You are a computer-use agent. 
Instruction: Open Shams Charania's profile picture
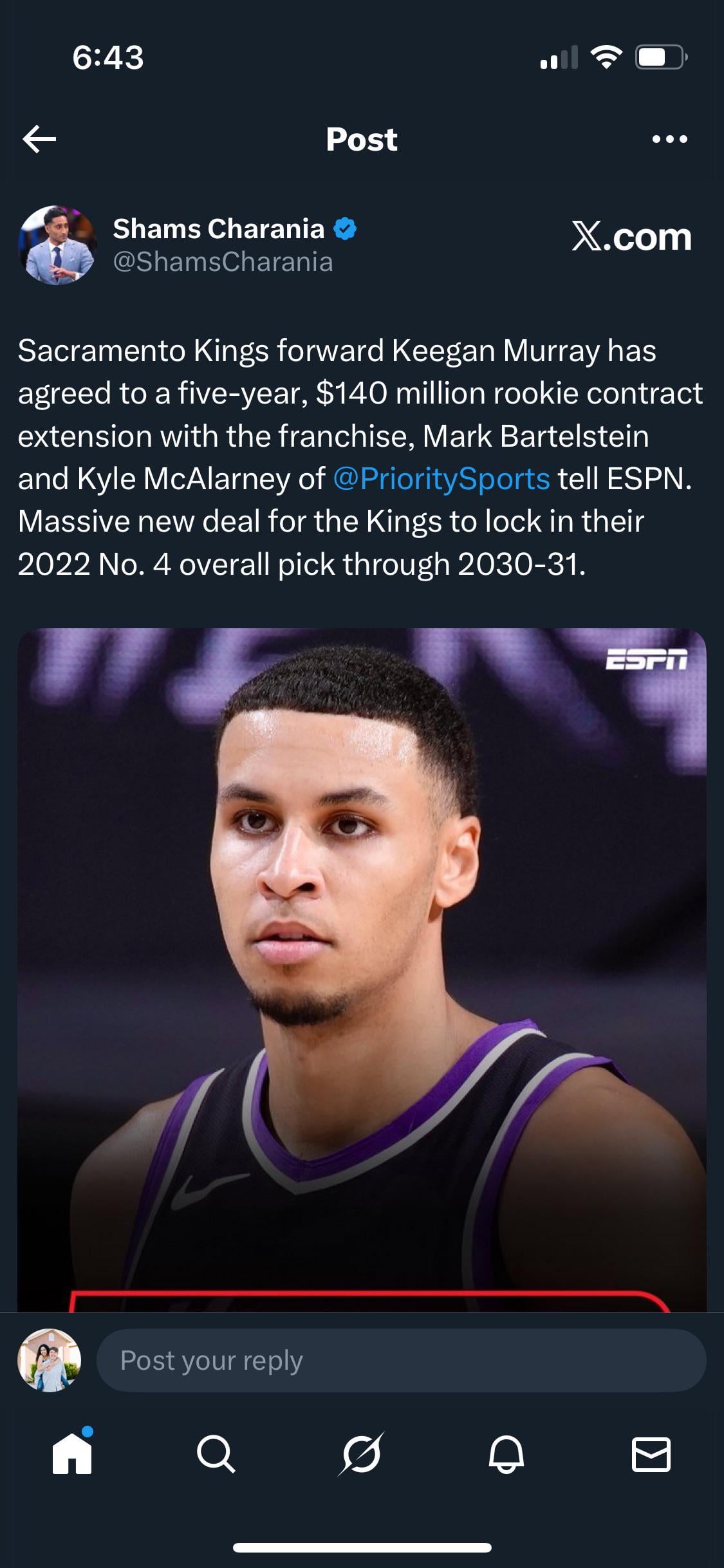pos(57,245)
